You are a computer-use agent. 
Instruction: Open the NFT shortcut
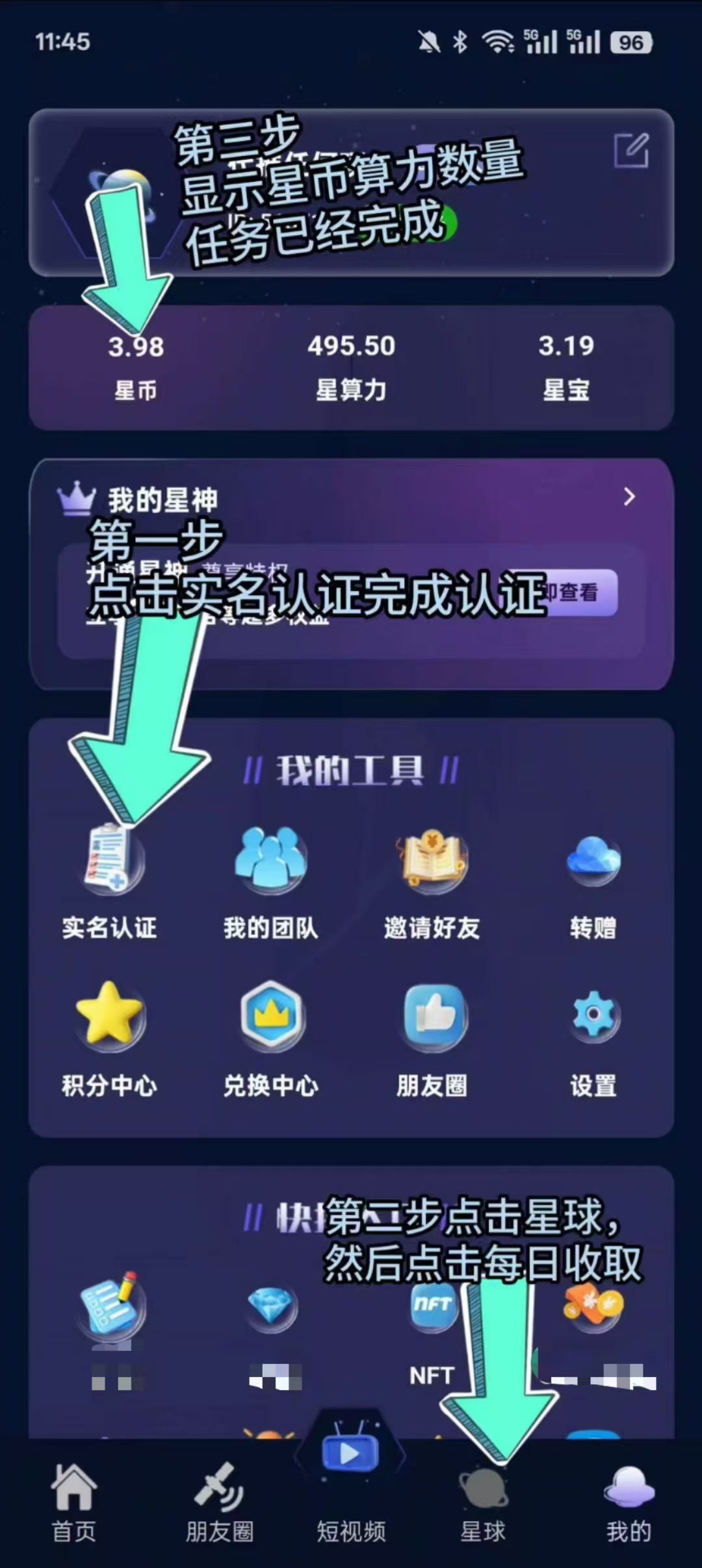432,1332
